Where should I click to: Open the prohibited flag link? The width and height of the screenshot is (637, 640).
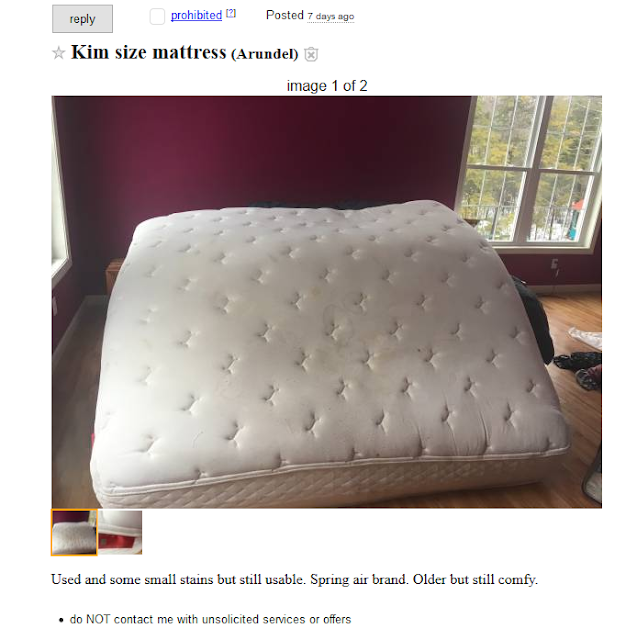(196, 15)
